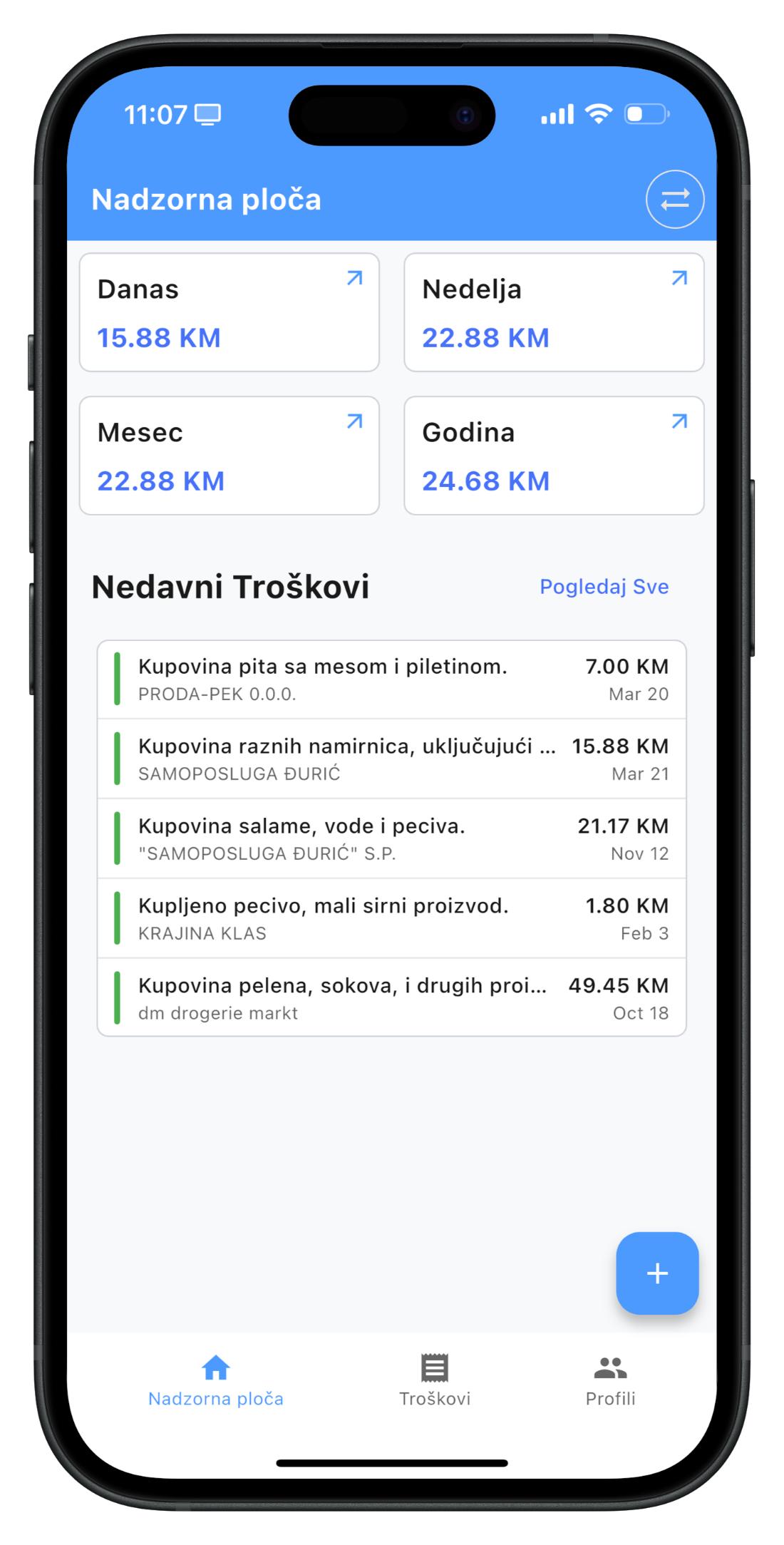The image size is (784, 1545).
Task: Open the Mesec spending card
Action: (x=229, y=456)
